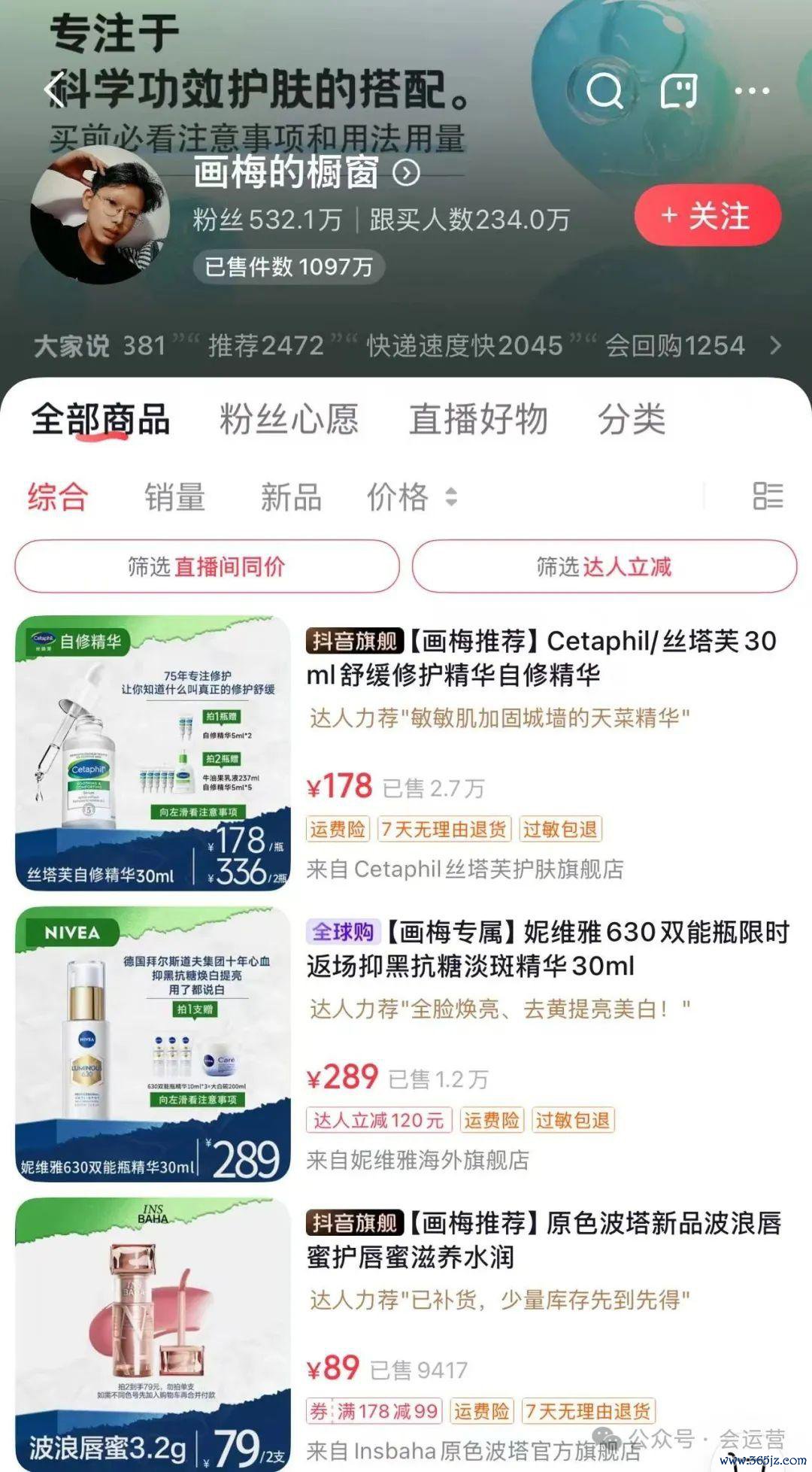Sort products by 销量

(174, 497)
